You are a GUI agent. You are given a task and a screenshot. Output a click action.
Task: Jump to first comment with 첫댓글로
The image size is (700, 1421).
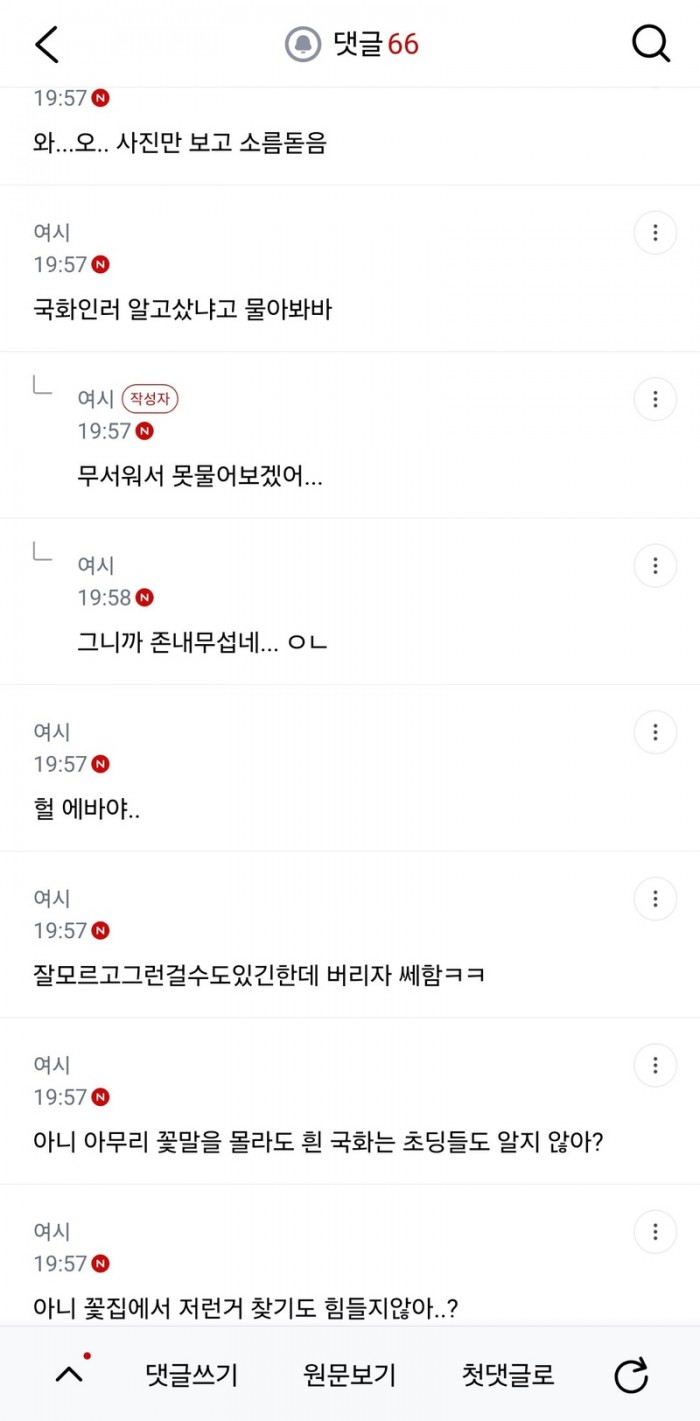coord(508,1375)
